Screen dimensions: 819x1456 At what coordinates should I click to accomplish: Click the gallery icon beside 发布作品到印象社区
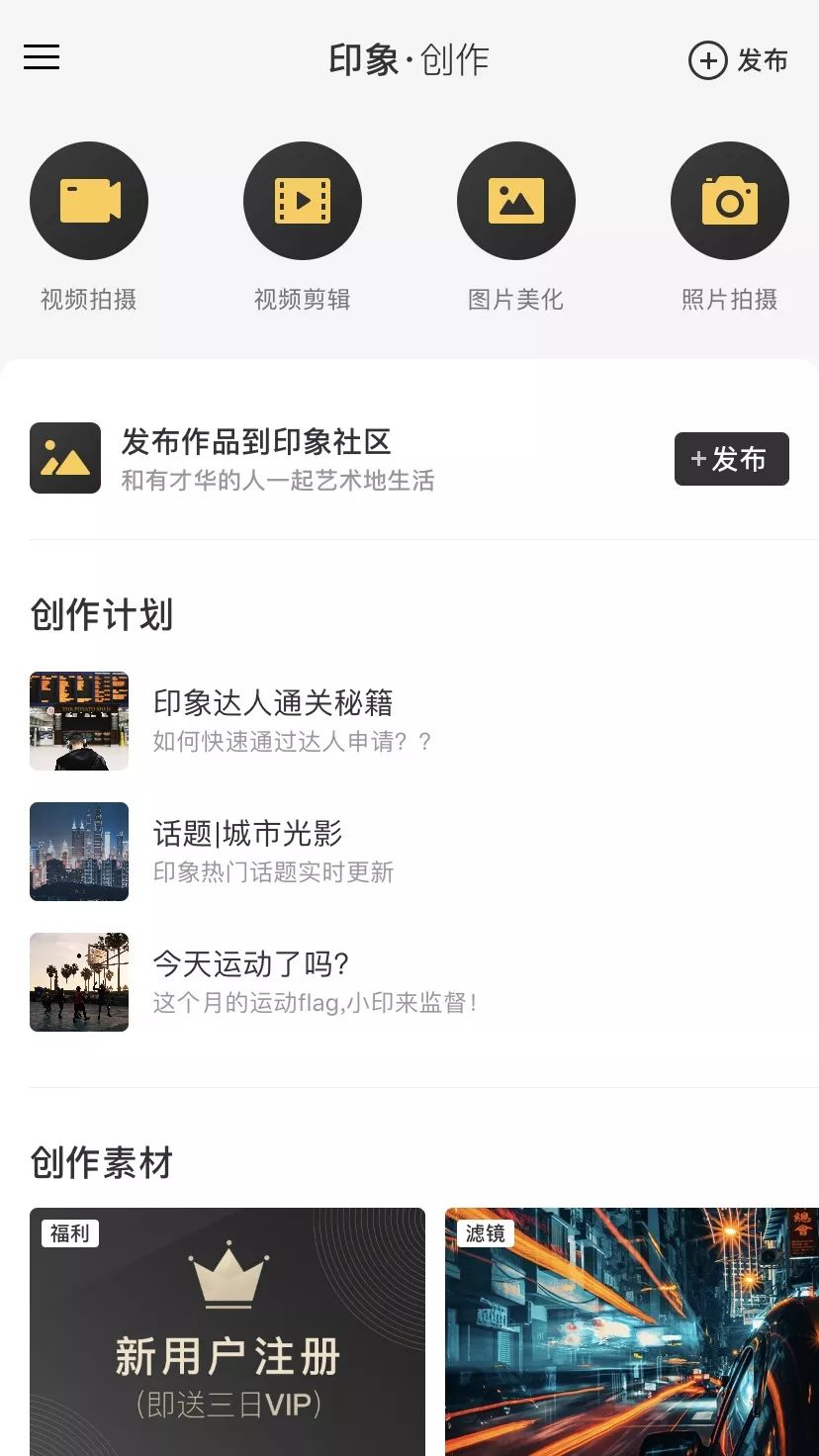(64, 457)
